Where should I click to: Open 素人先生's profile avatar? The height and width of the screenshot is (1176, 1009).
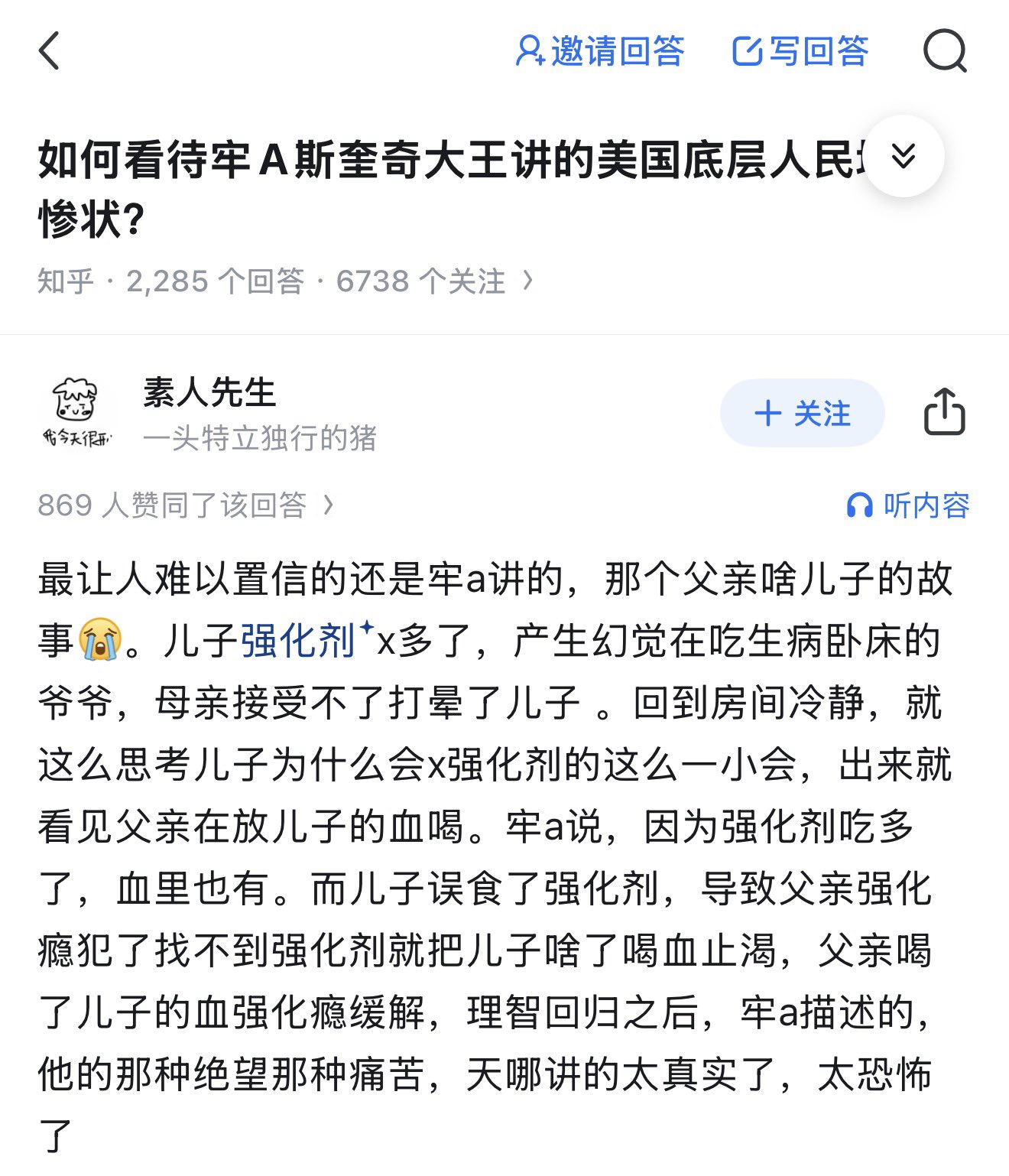click(76, 413)
